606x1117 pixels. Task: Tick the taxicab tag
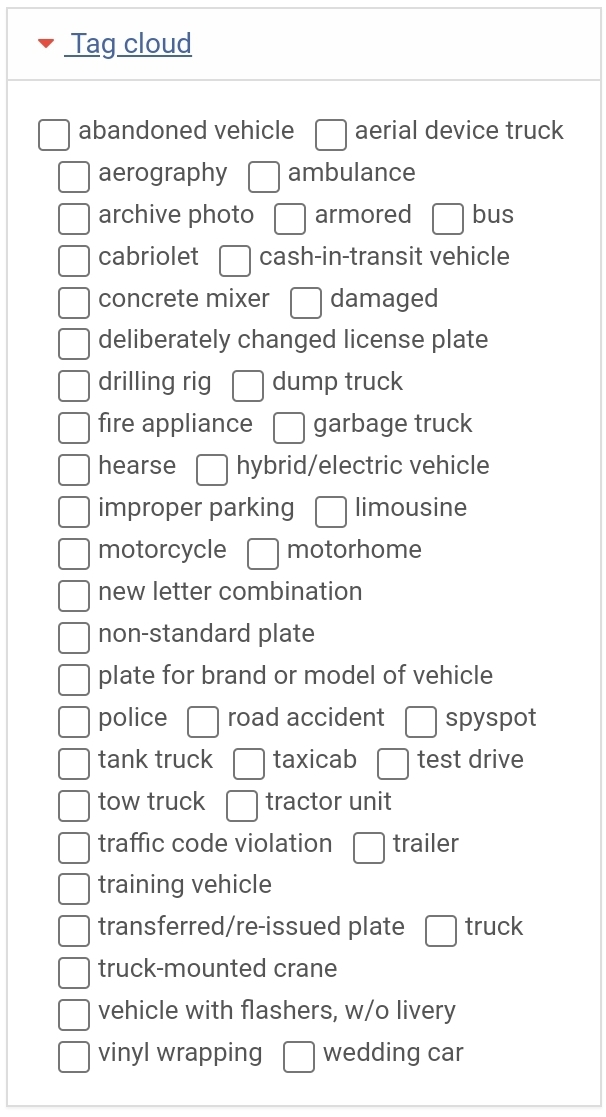(x=249, y=764)
